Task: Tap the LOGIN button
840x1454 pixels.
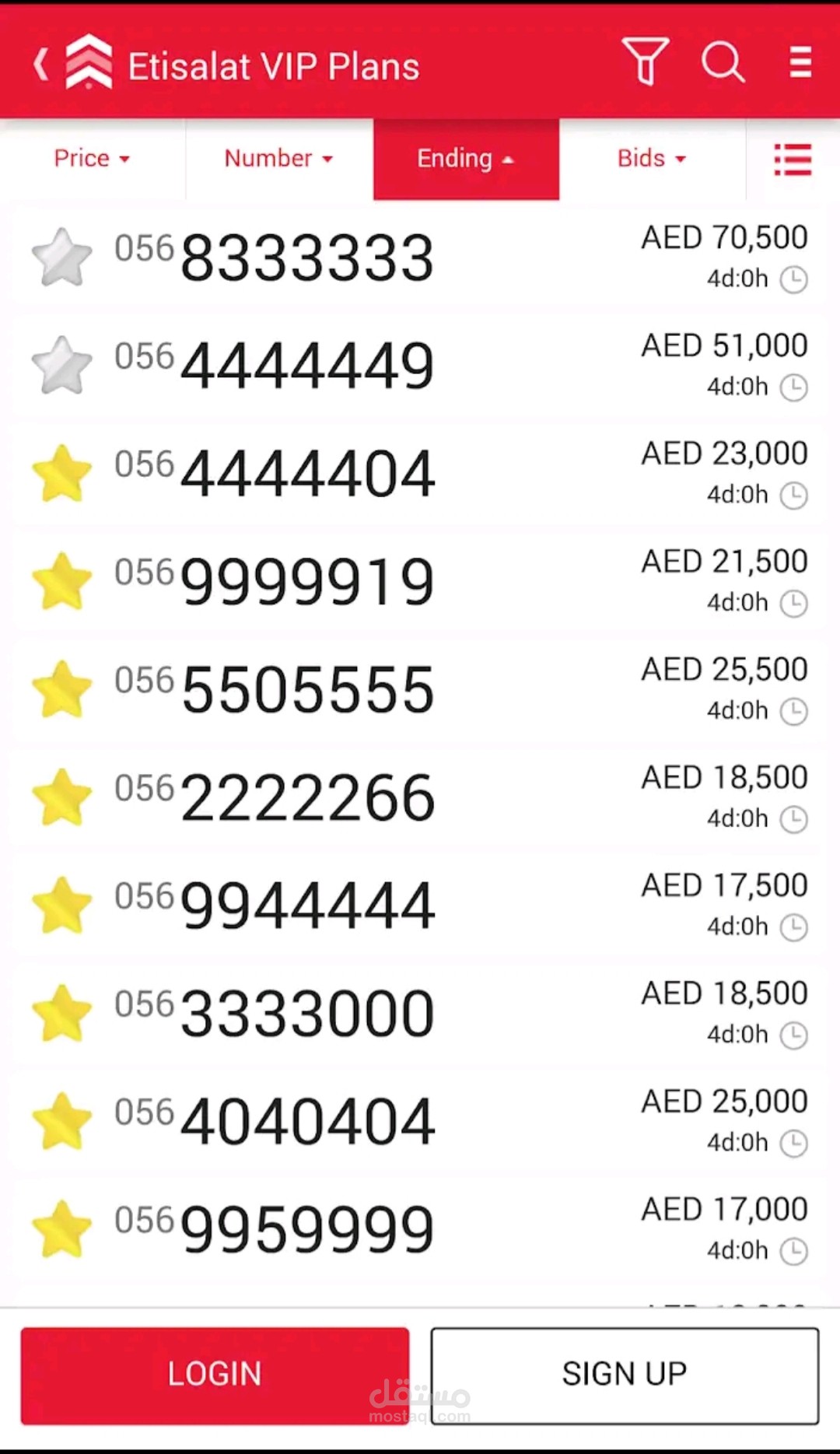Action: coord(215,1375)
